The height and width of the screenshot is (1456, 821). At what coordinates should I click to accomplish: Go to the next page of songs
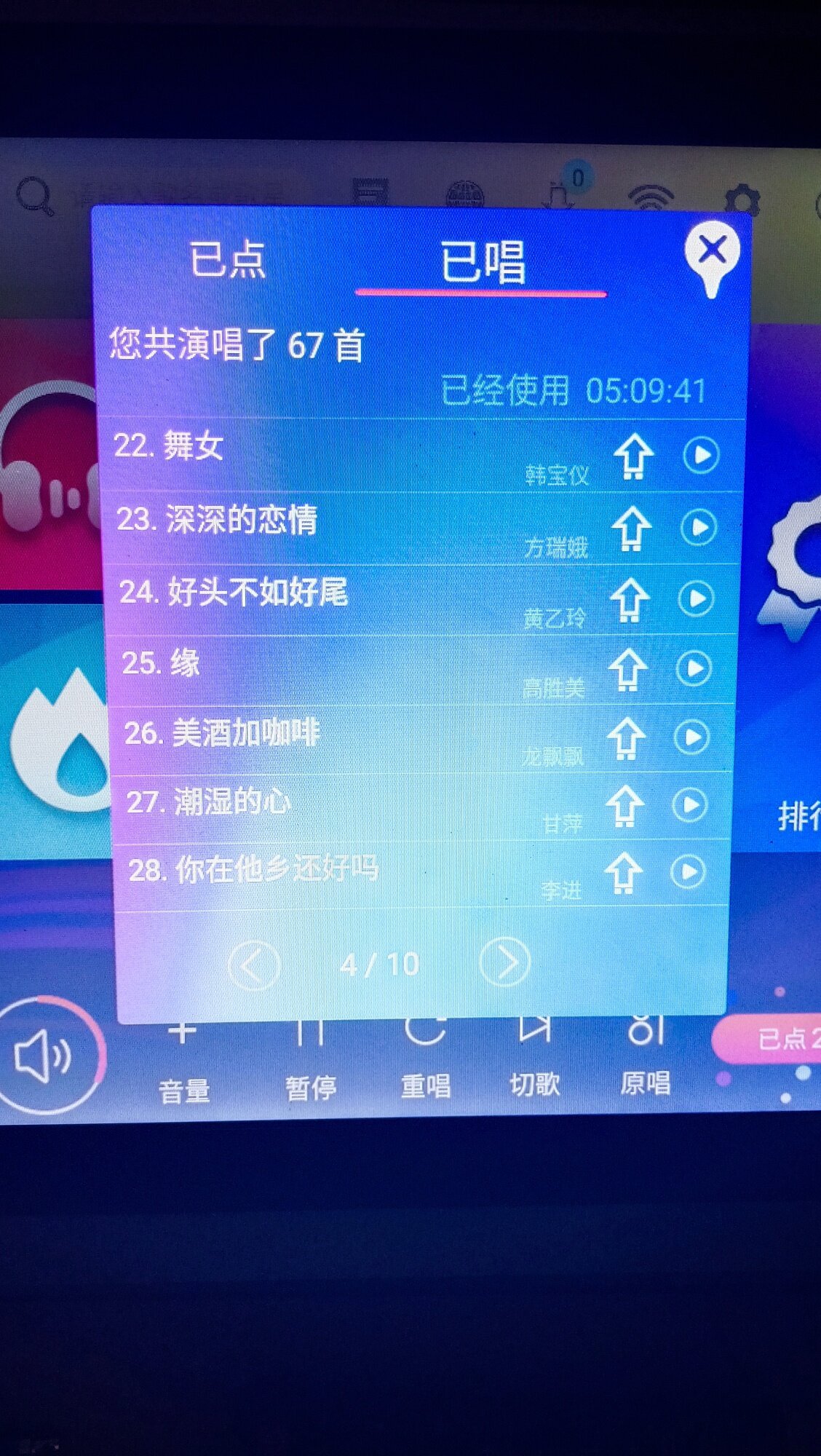pos(505,962)
